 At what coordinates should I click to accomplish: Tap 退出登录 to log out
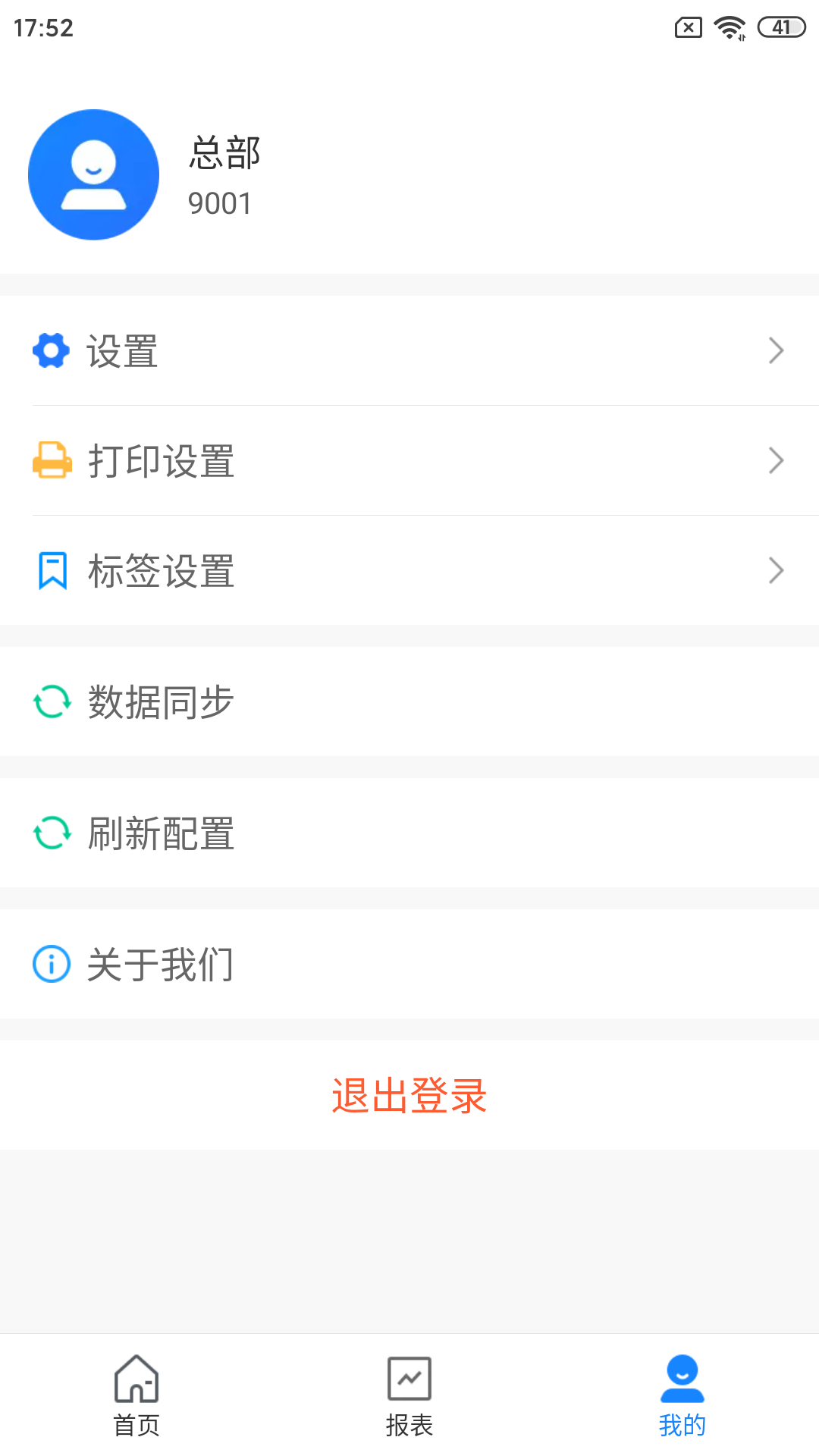point(409,1095)
